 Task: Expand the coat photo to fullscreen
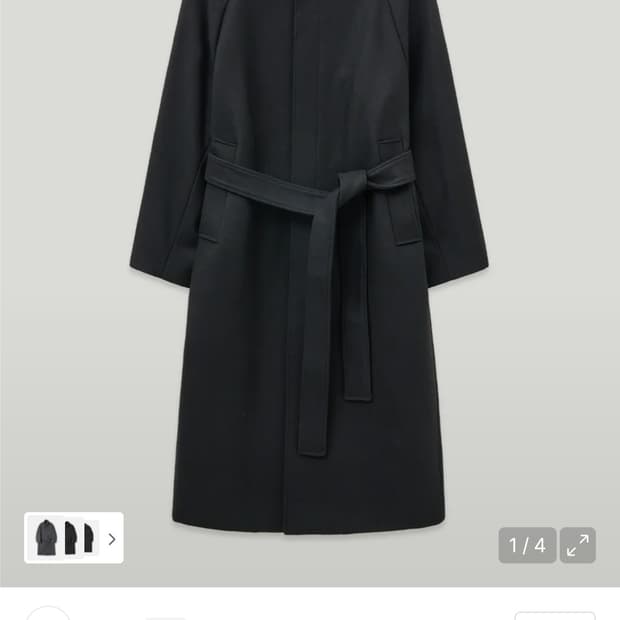pos(577,545)
